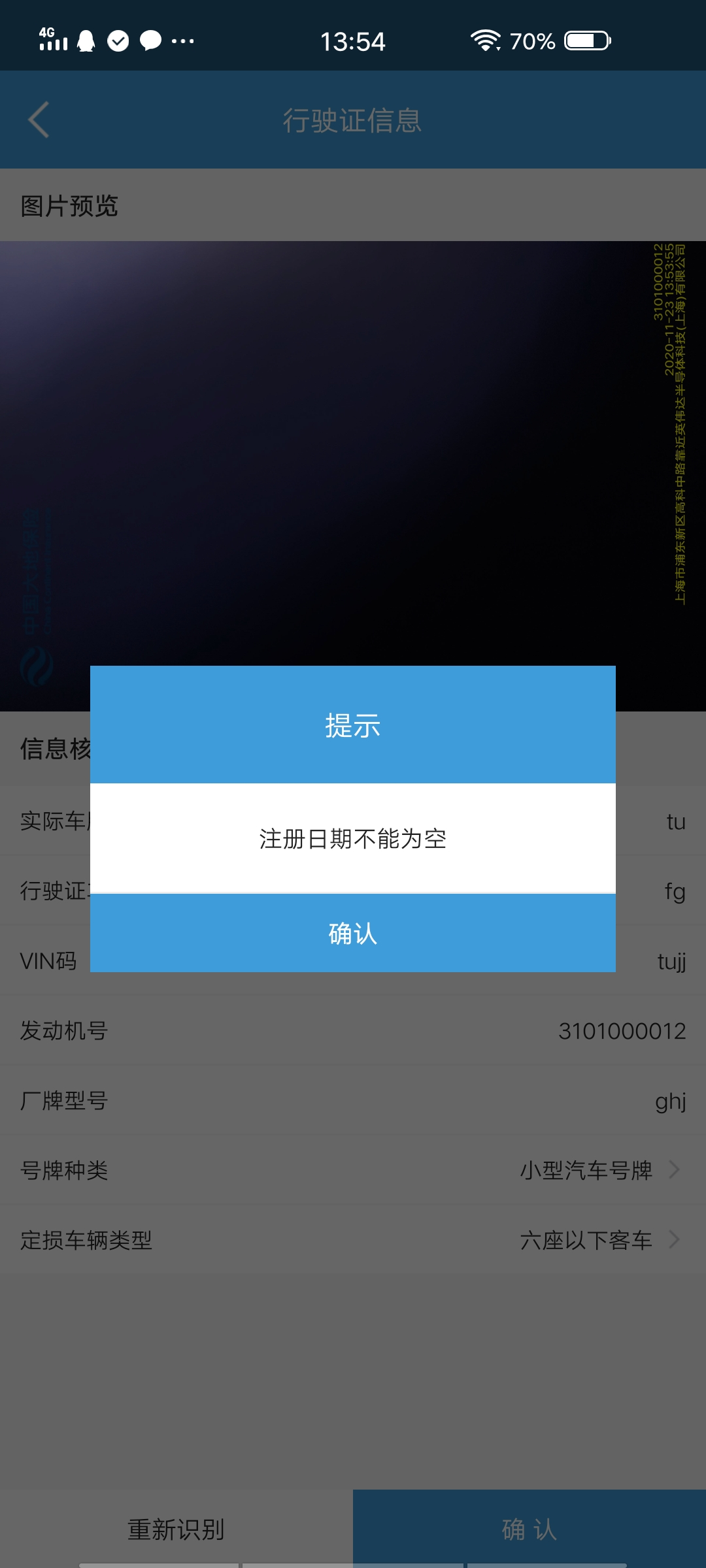706x1568 pixels.
Task: Edit the 厂牌型号 field value
Action: (671, 1101)
